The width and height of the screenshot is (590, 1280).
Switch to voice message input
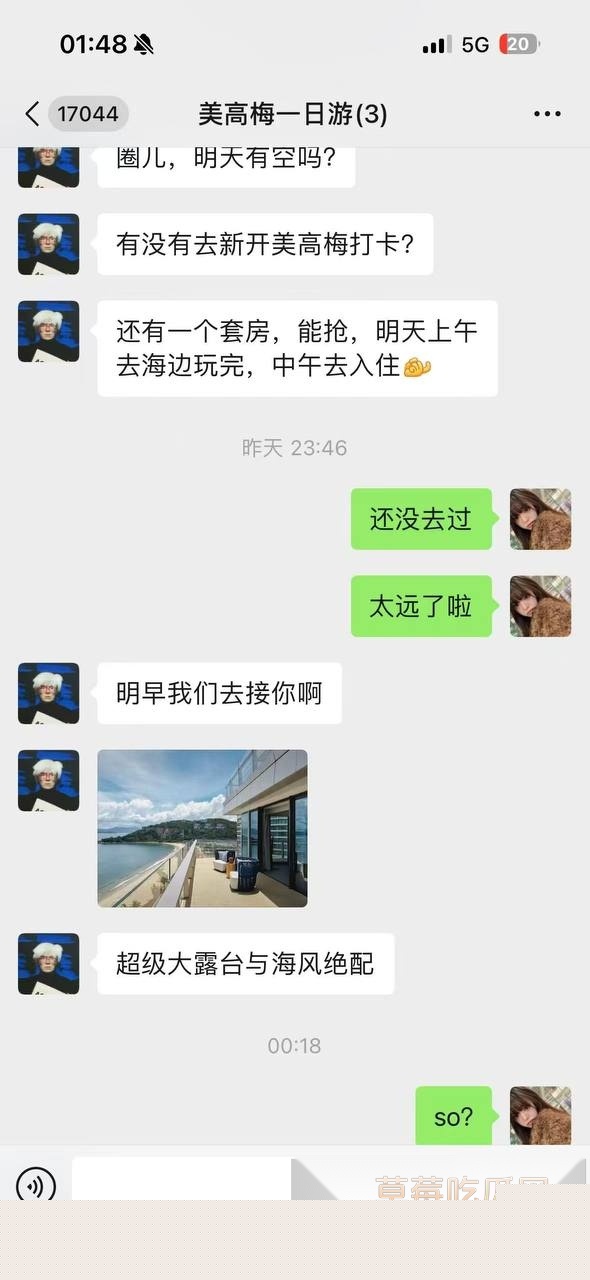click(36, 1186)
